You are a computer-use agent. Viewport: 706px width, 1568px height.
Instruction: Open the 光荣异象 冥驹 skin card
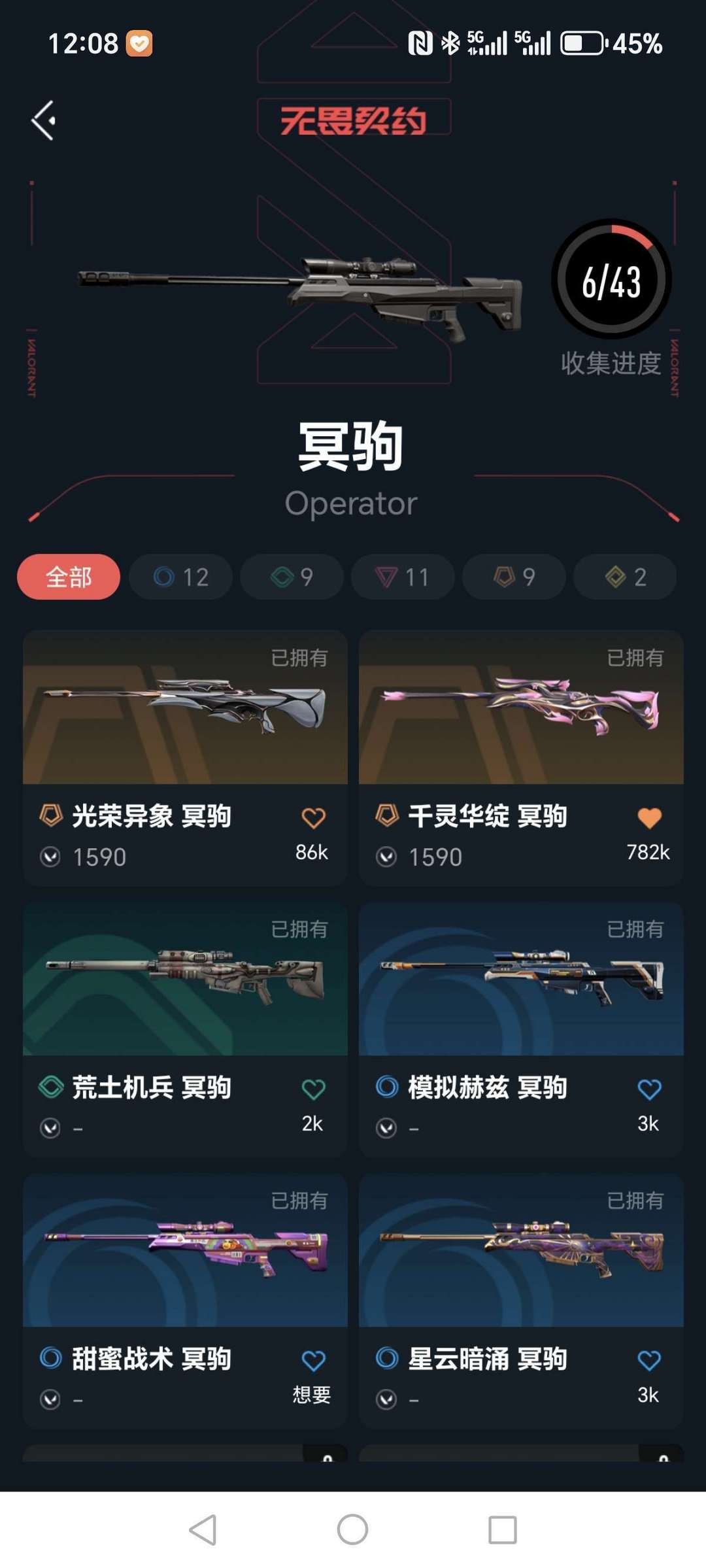point(185,758)
